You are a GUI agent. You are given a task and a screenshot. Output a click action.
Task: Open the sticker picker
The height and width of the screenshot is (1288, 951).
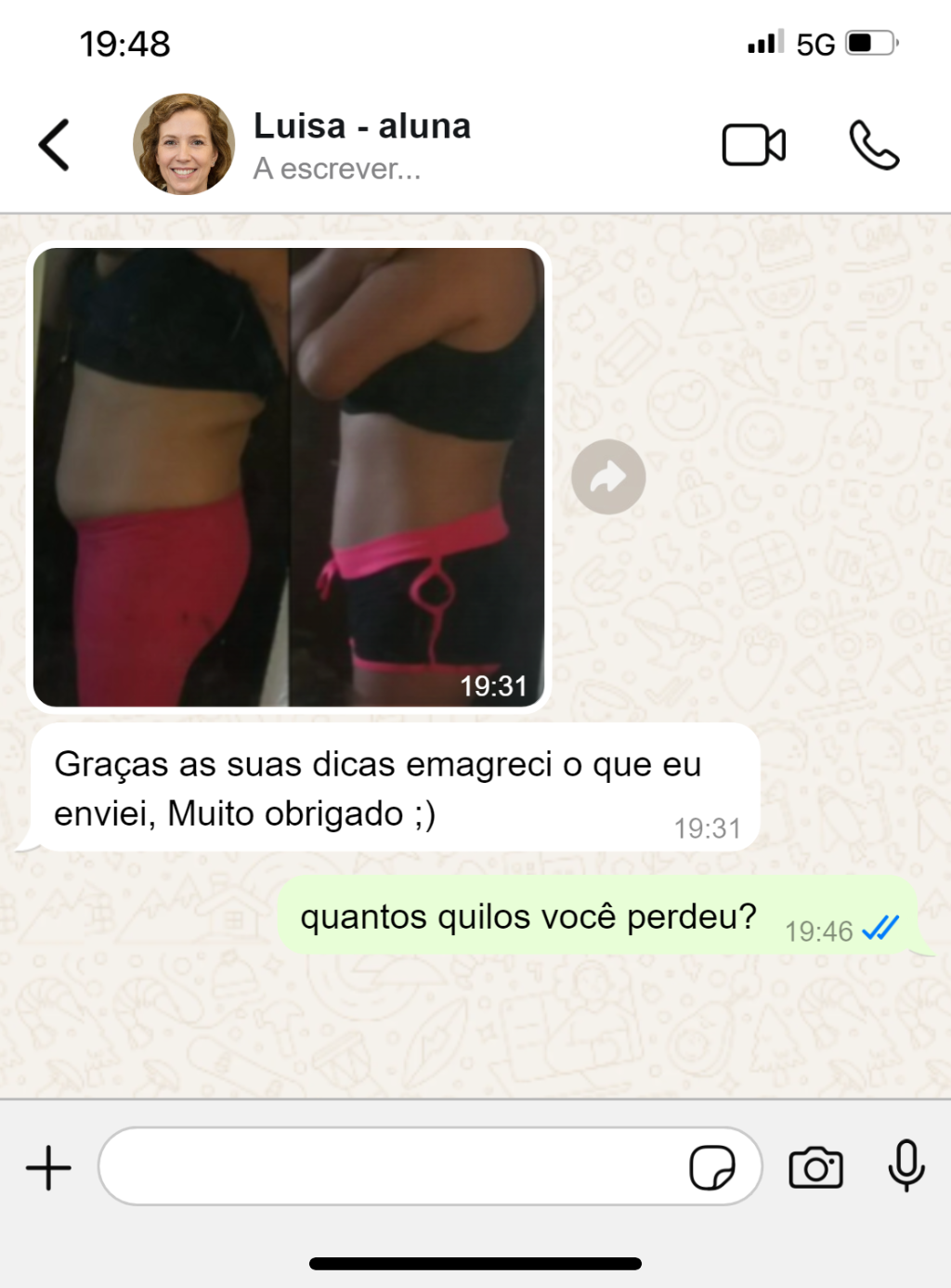[x=712, y=1167]
